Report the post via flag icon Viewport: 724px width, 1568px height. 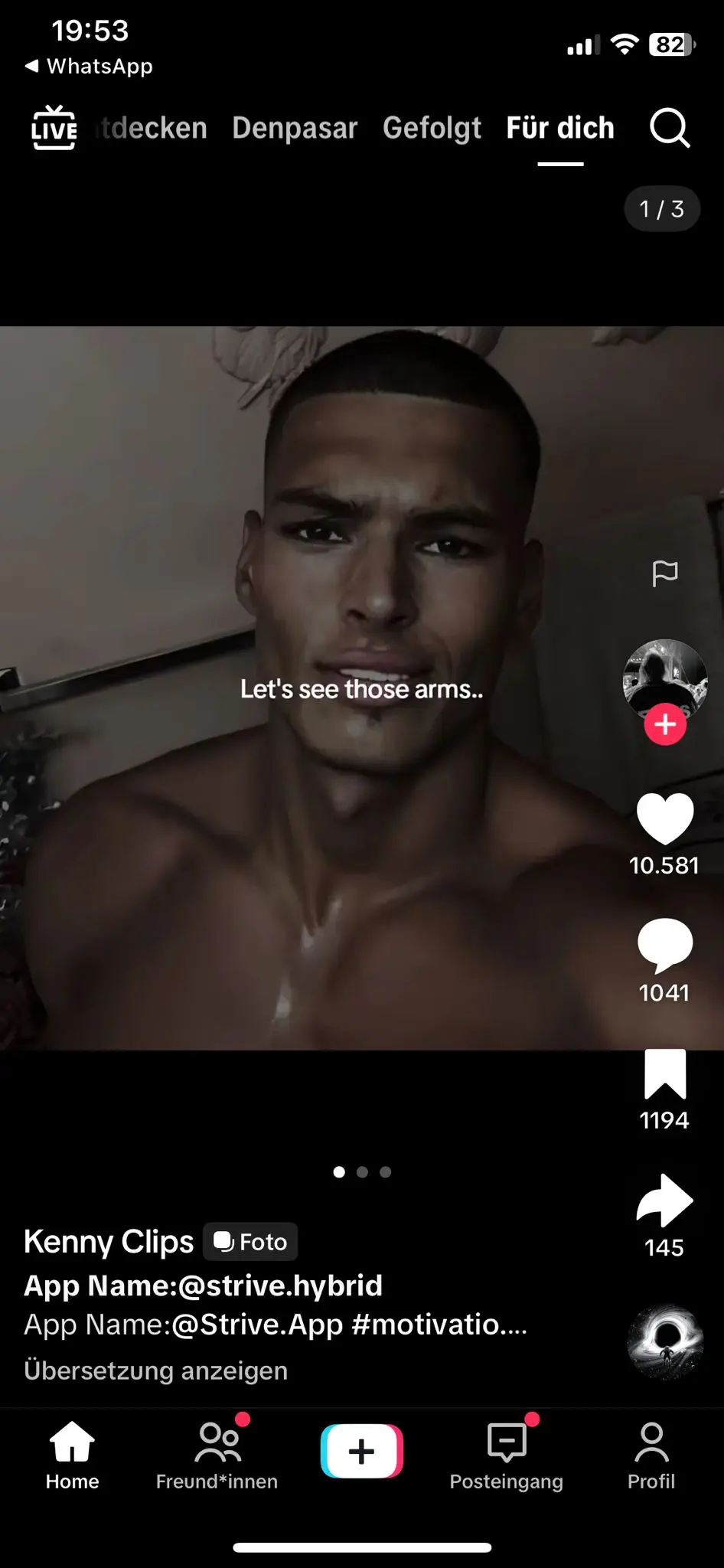tap(664, 573)
